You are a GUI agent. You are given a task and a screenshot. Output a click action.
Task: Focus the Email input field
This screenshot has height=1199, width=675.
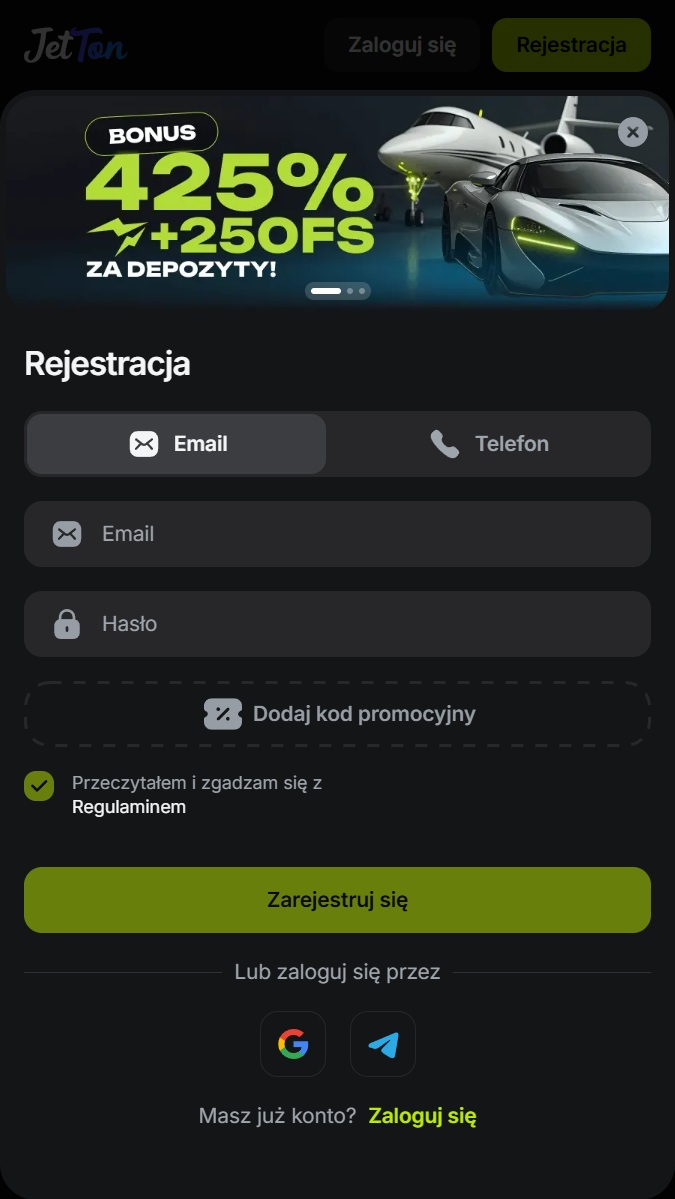coord(337,534)
